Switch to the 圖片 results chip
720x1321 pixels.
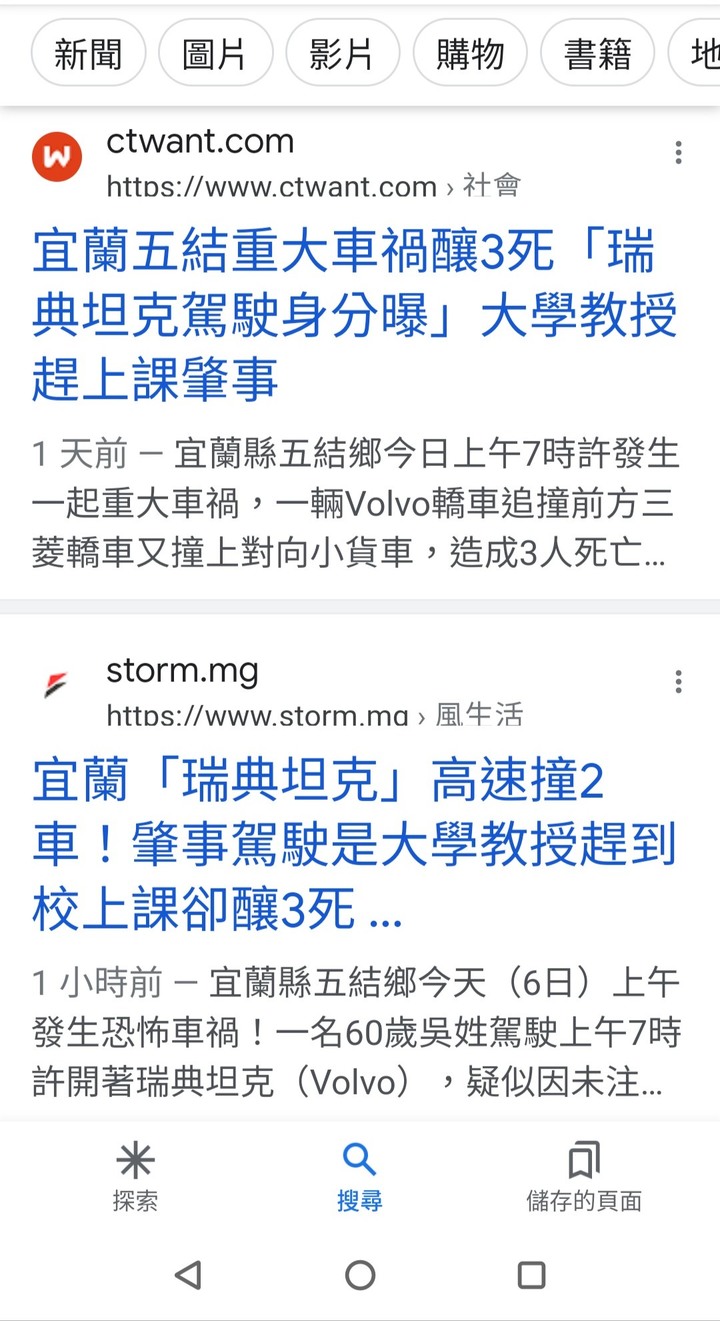pyautogui.click(x=215, y=53)
